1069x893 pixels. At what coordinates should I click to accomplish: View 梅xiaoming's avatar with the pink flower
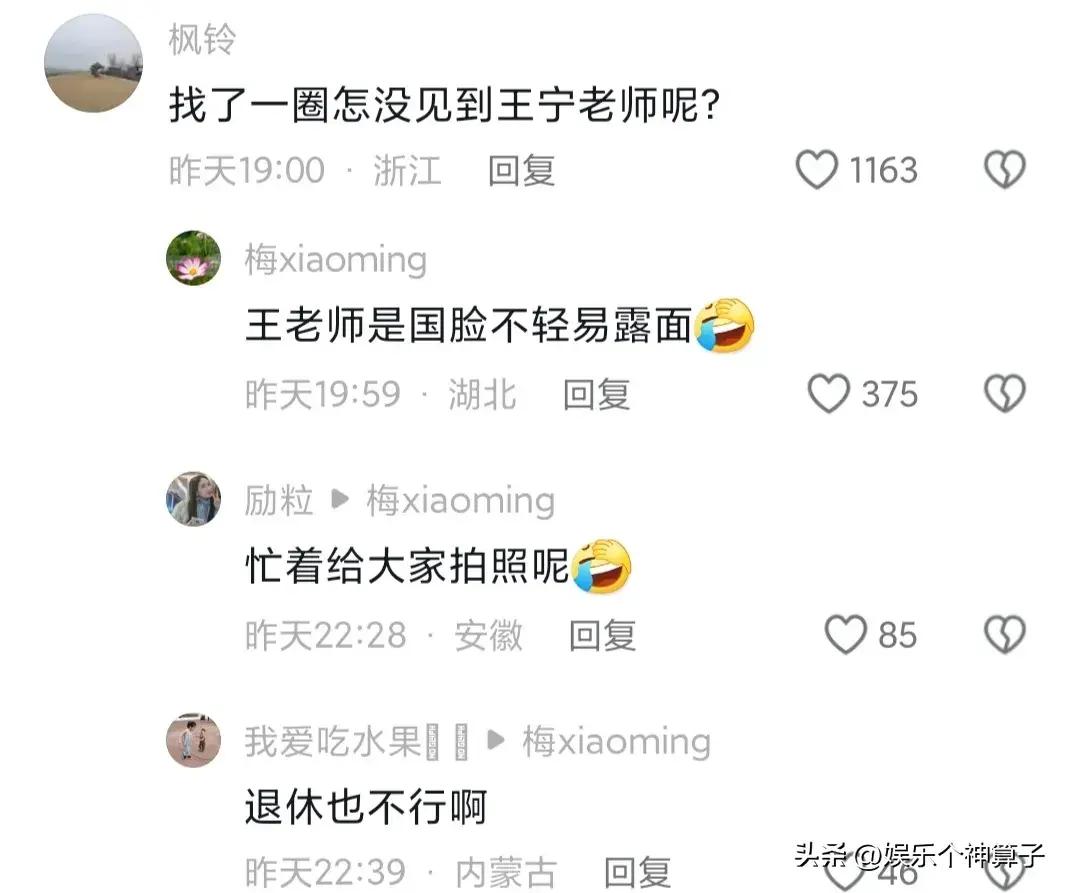(x=193, y=258)
